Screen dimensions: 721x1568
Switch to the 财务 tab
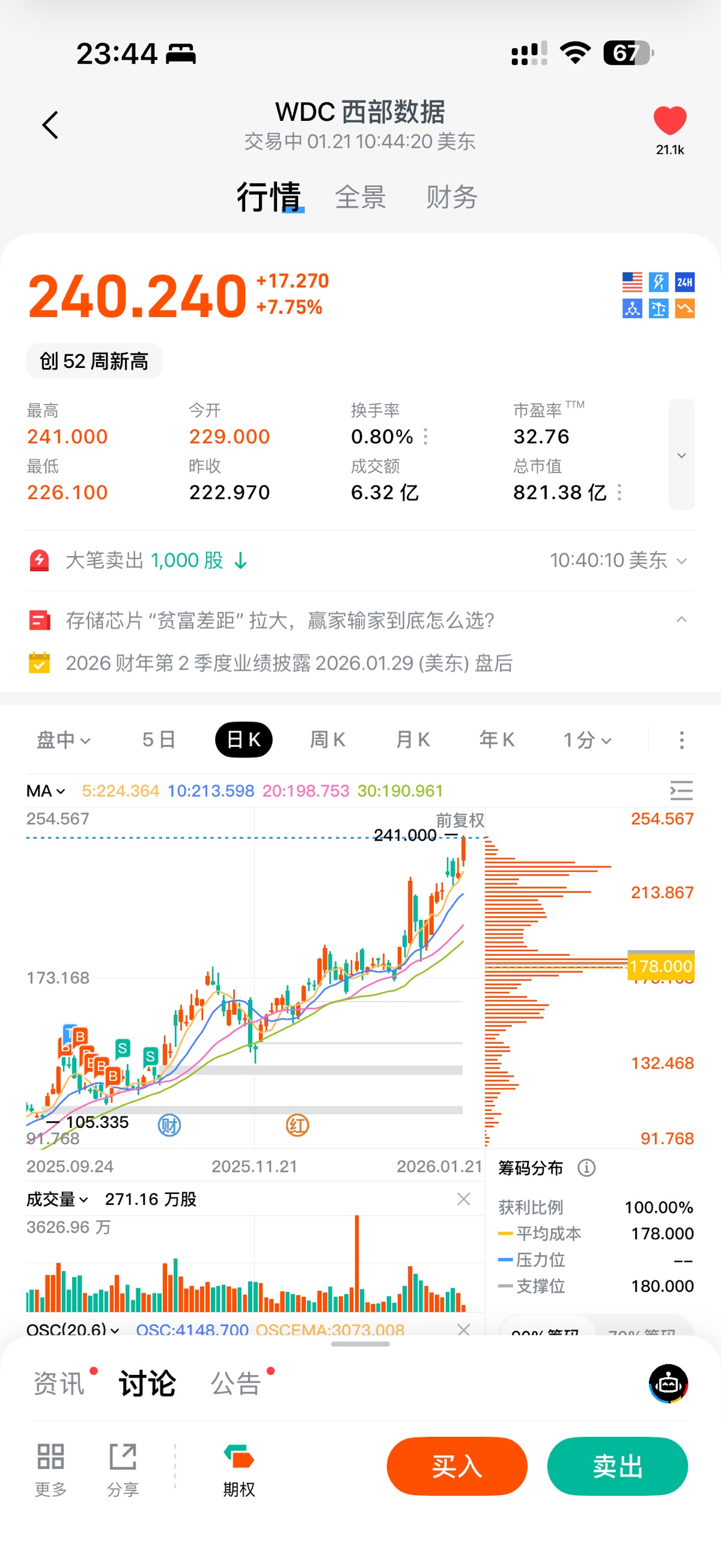point(451,197)
